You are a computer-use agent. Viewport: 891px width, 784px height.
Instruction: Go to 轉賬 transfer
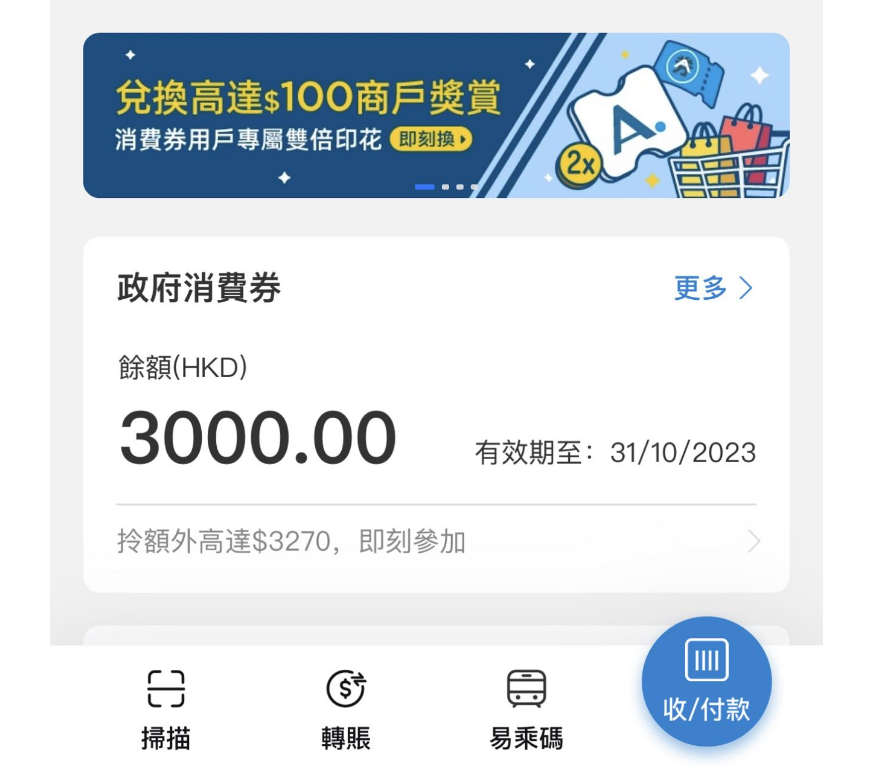click(x=346, y=710)
